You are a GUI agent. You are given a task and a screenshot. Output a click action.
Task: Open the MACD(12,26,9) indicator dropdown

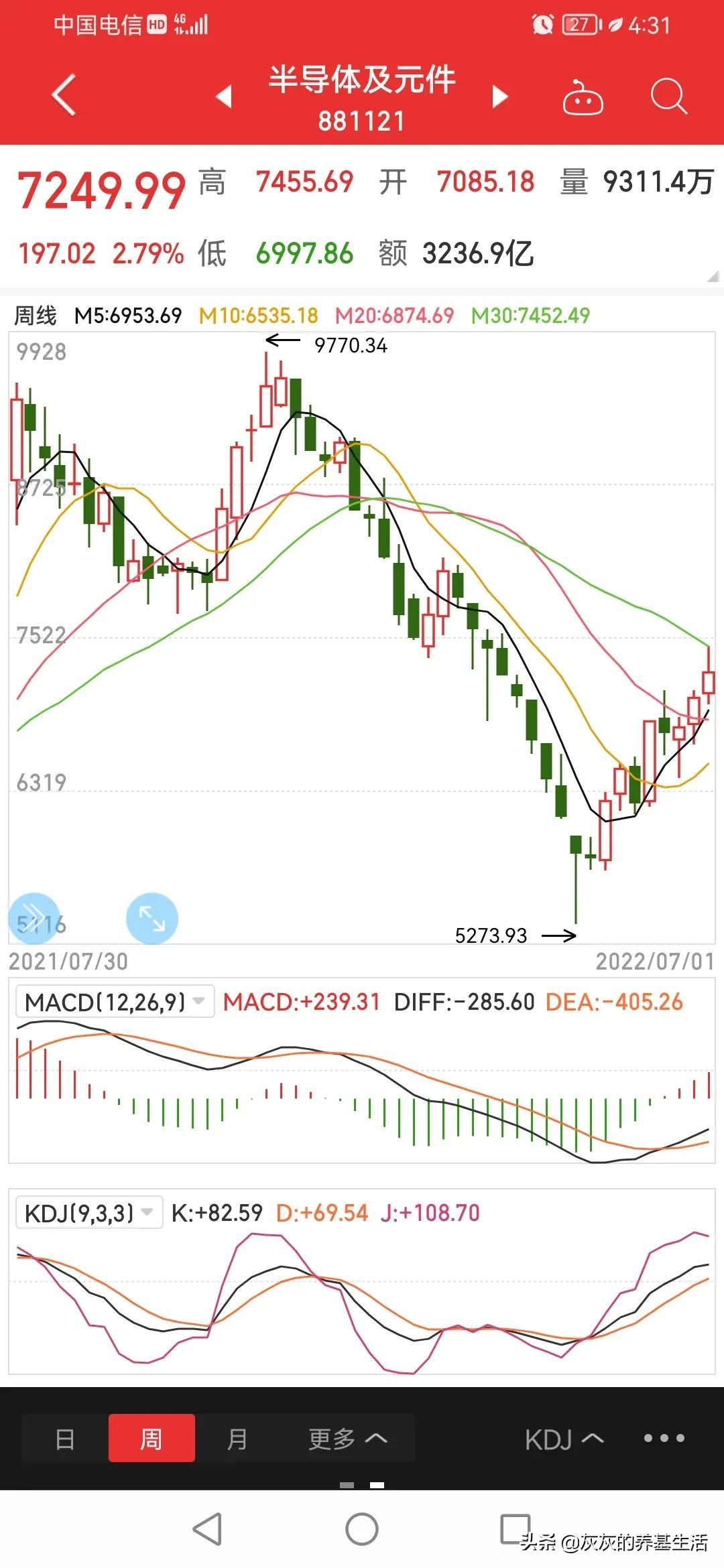point(115,1002)
